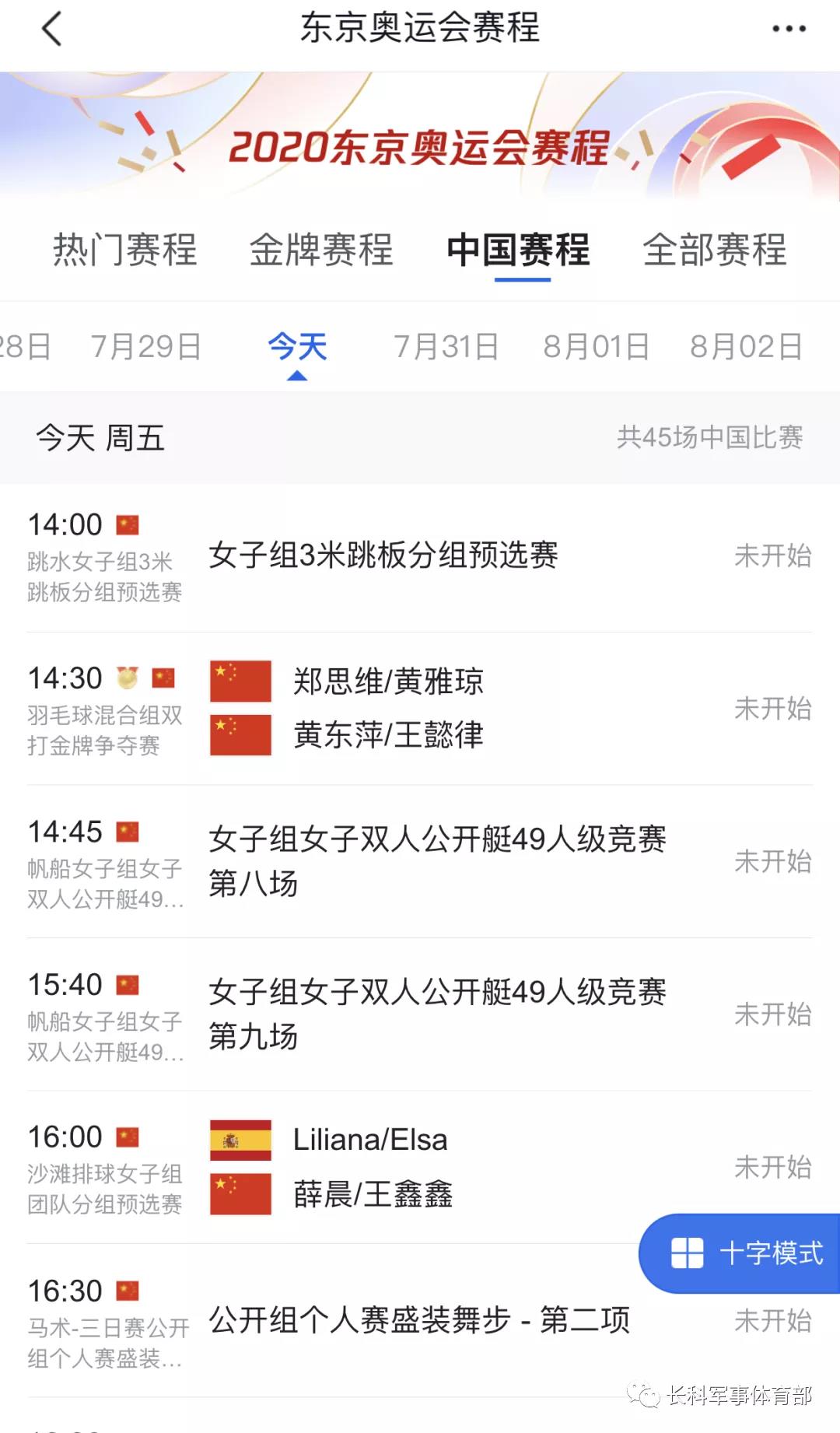
Task: Switch to the 全部赛程 tab
Action: (715, 251)
